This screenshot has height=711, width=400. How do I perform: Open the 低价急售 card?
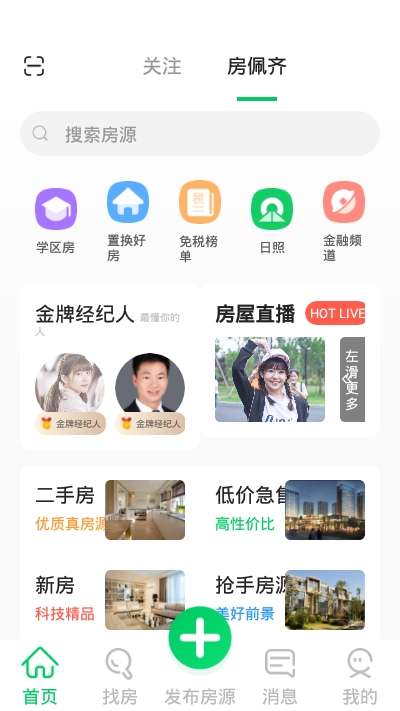290,510
